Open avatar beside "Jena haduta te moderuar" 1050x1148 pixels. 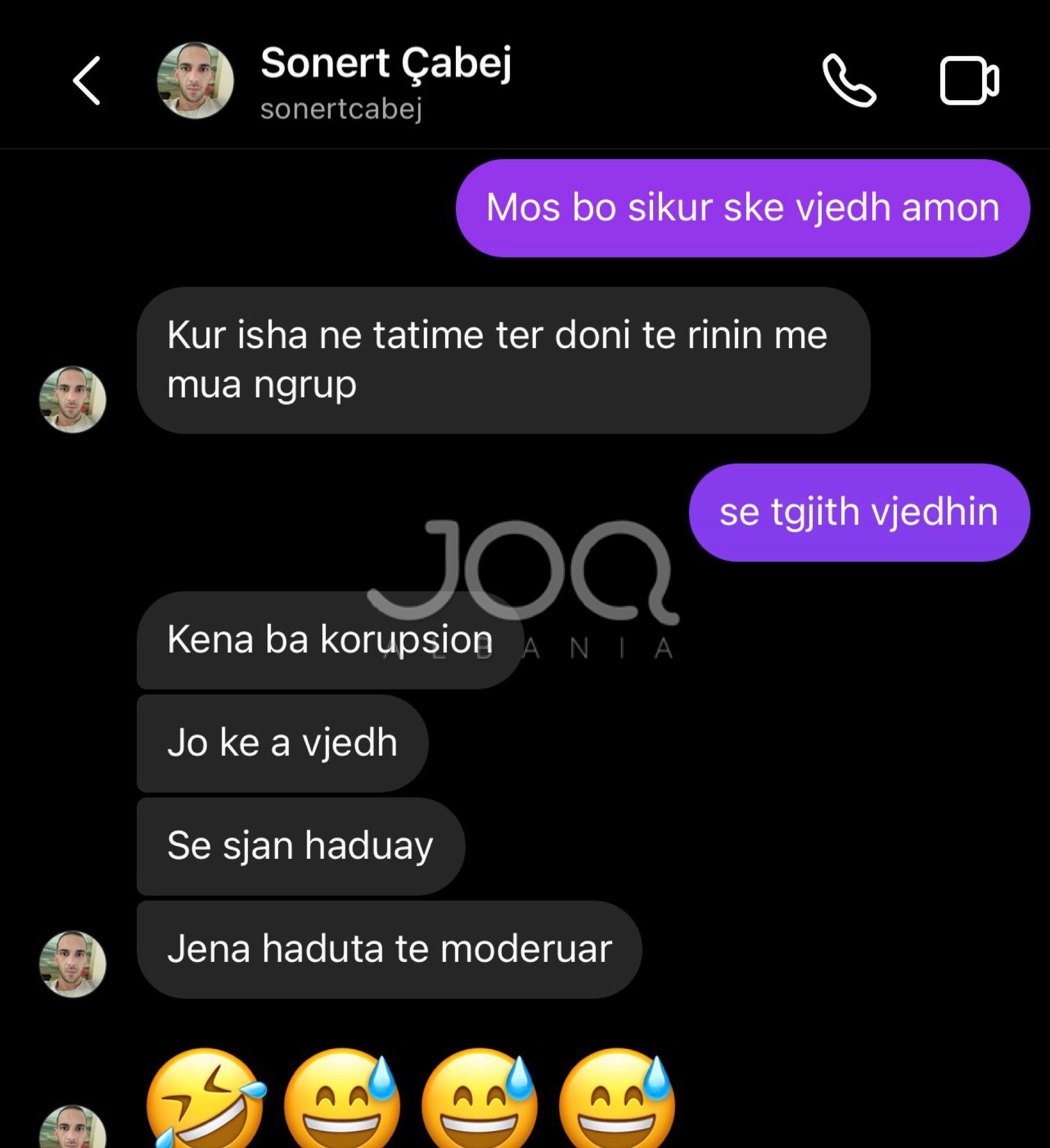[72, 964]
